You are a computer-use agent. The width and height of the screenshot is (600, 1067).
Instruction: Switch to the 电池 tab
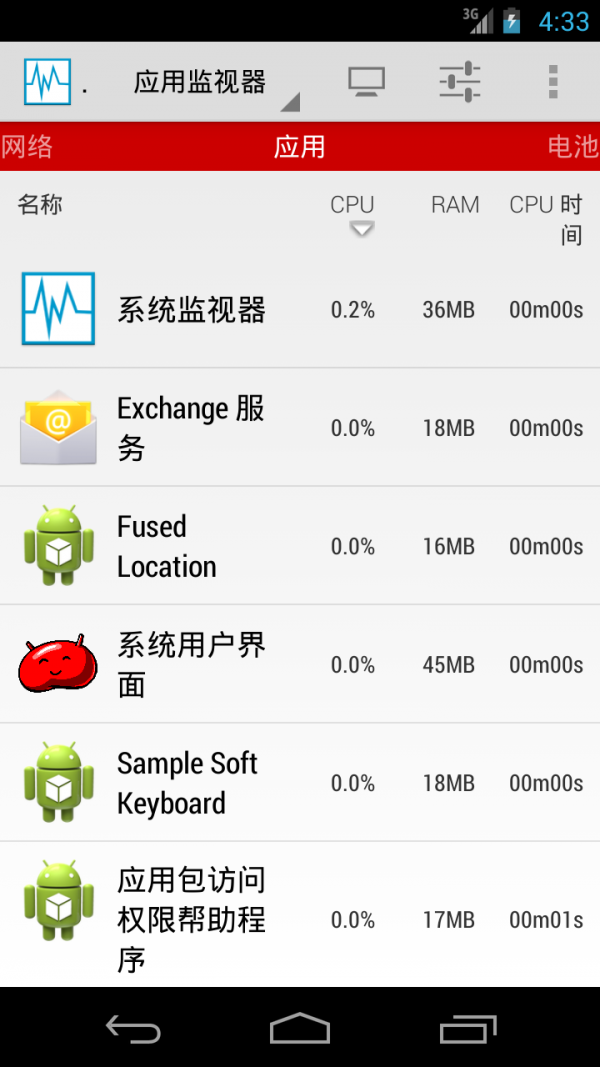coord(573,147)
